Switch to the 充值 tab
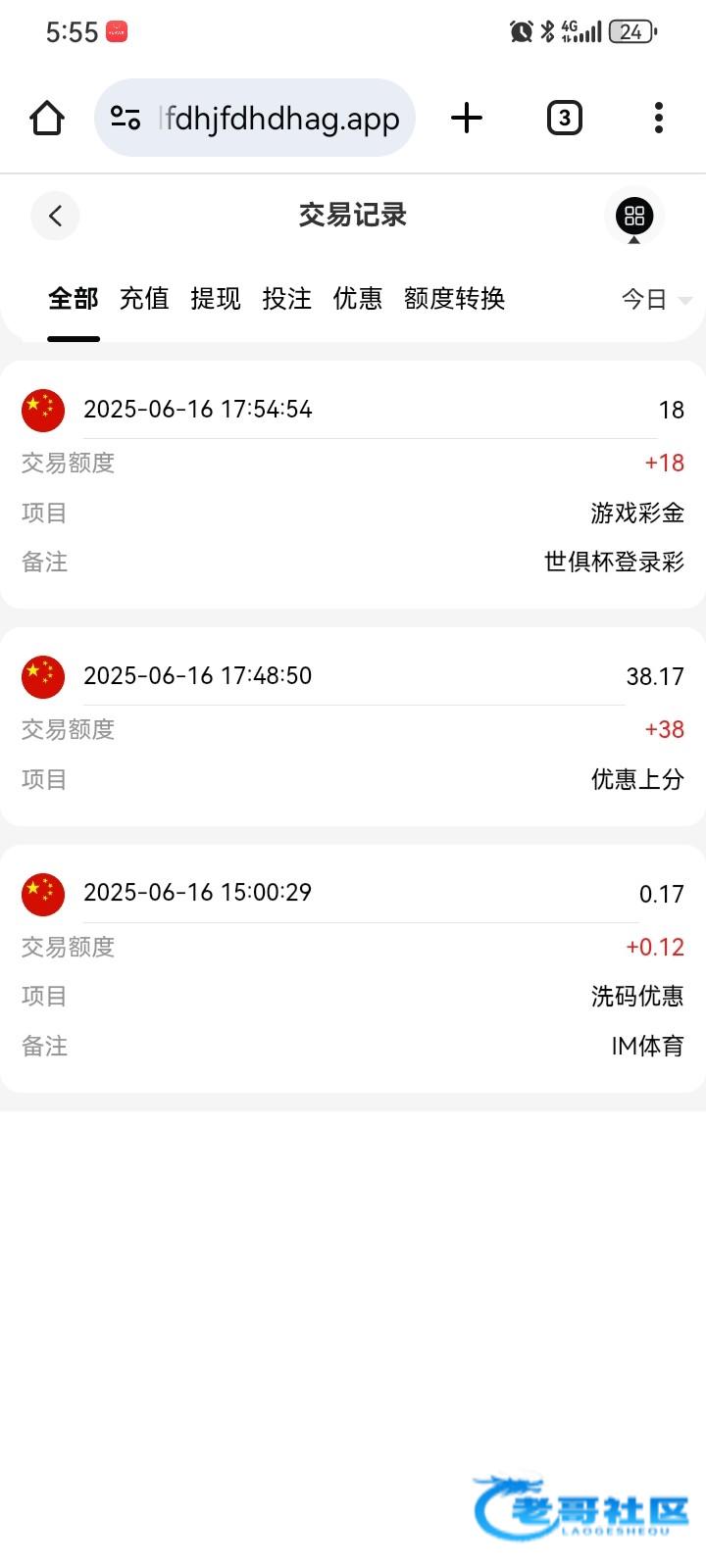The height and width of the screenshot is (1568, 706). pos(144,298)
